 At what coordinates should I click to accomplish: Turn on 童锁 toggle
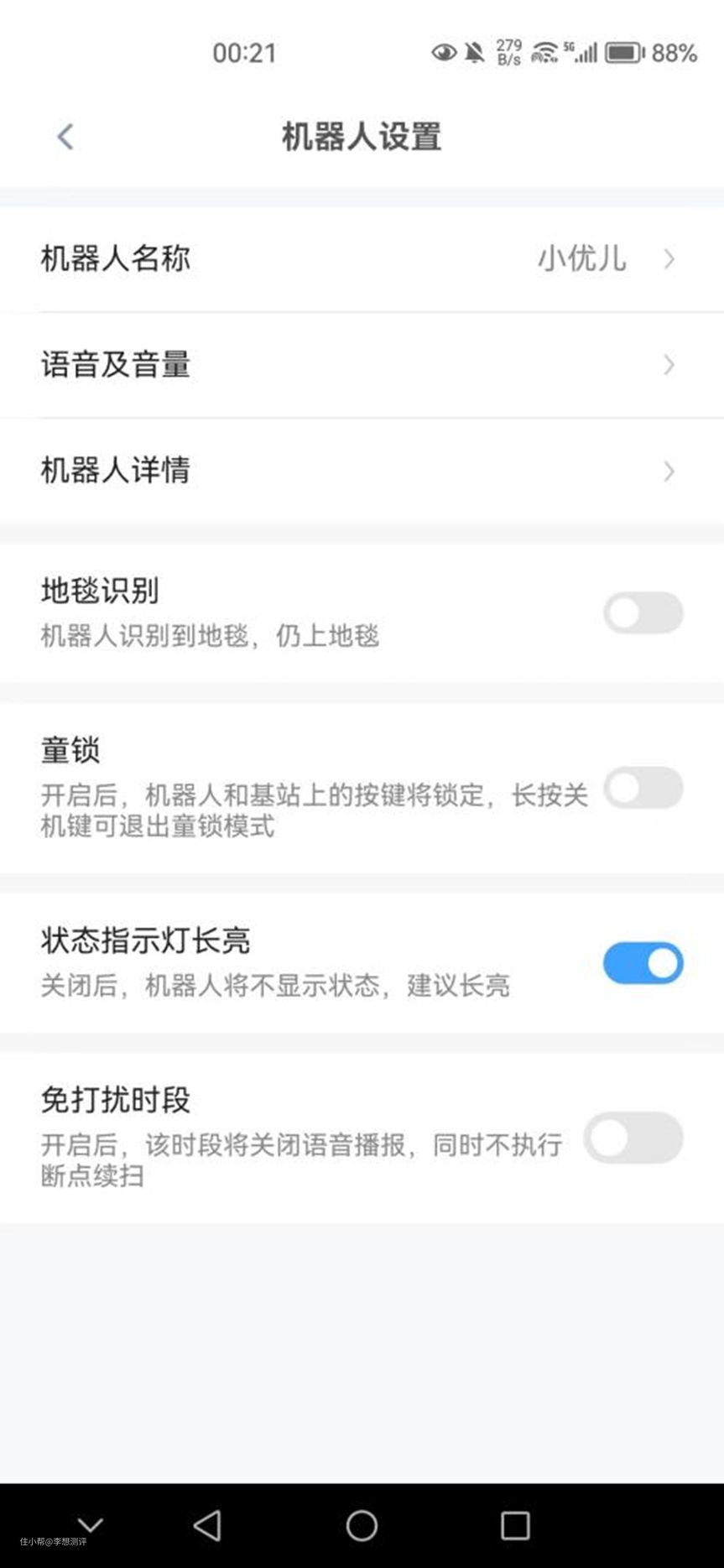click(x=643, y=788)
